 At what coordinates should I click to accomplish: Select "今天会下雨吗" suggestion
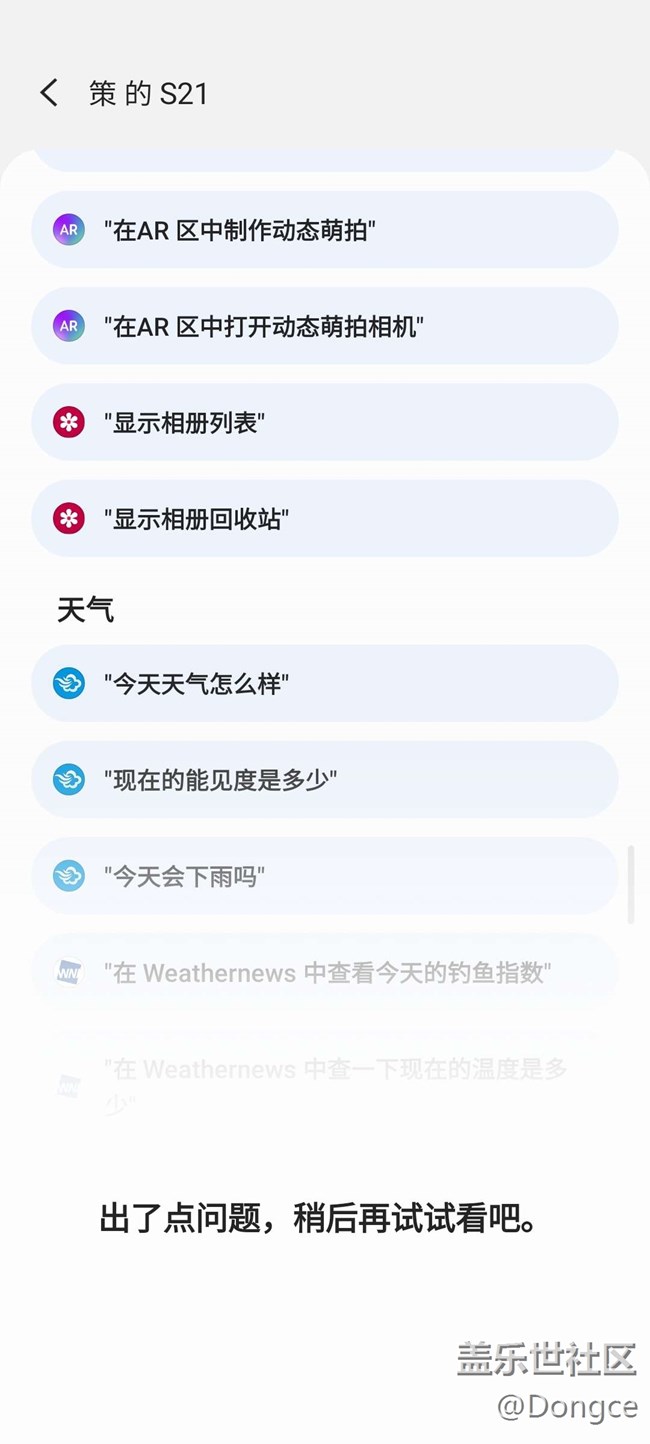pyautogui.click(x=324, y=876)
